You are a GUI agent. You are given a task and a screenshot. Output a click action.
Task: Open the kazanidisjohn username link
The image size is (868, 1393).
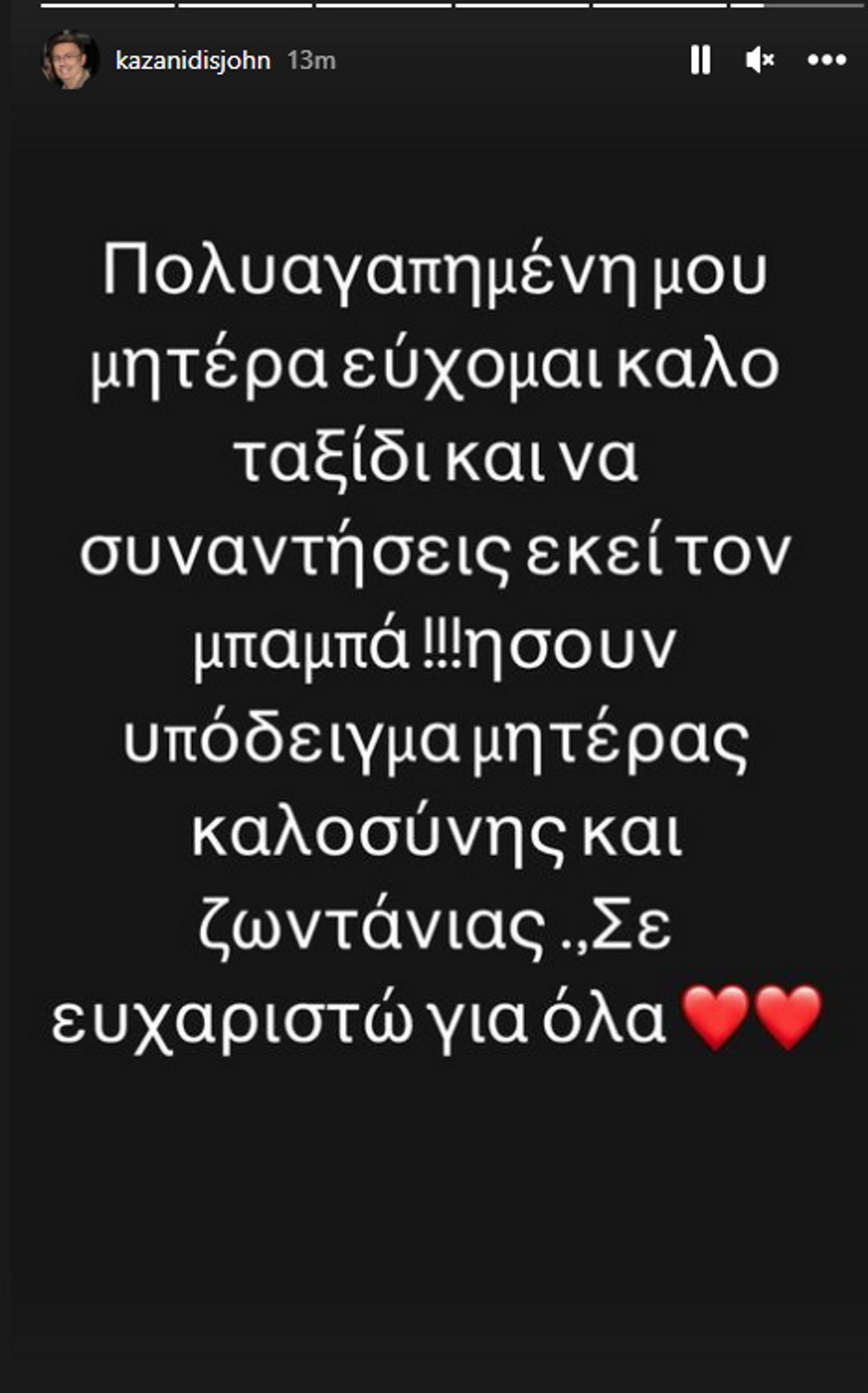193,61
